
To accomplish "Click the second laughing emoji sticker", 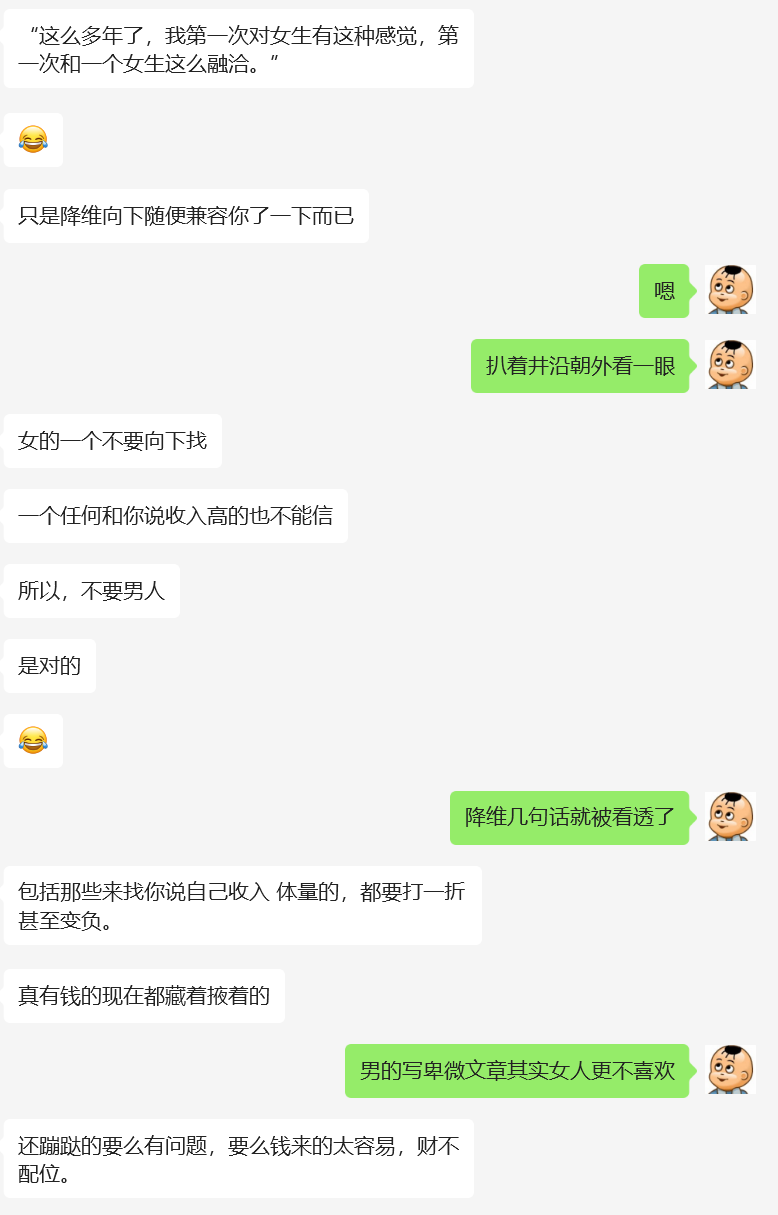I will (33, 741).
